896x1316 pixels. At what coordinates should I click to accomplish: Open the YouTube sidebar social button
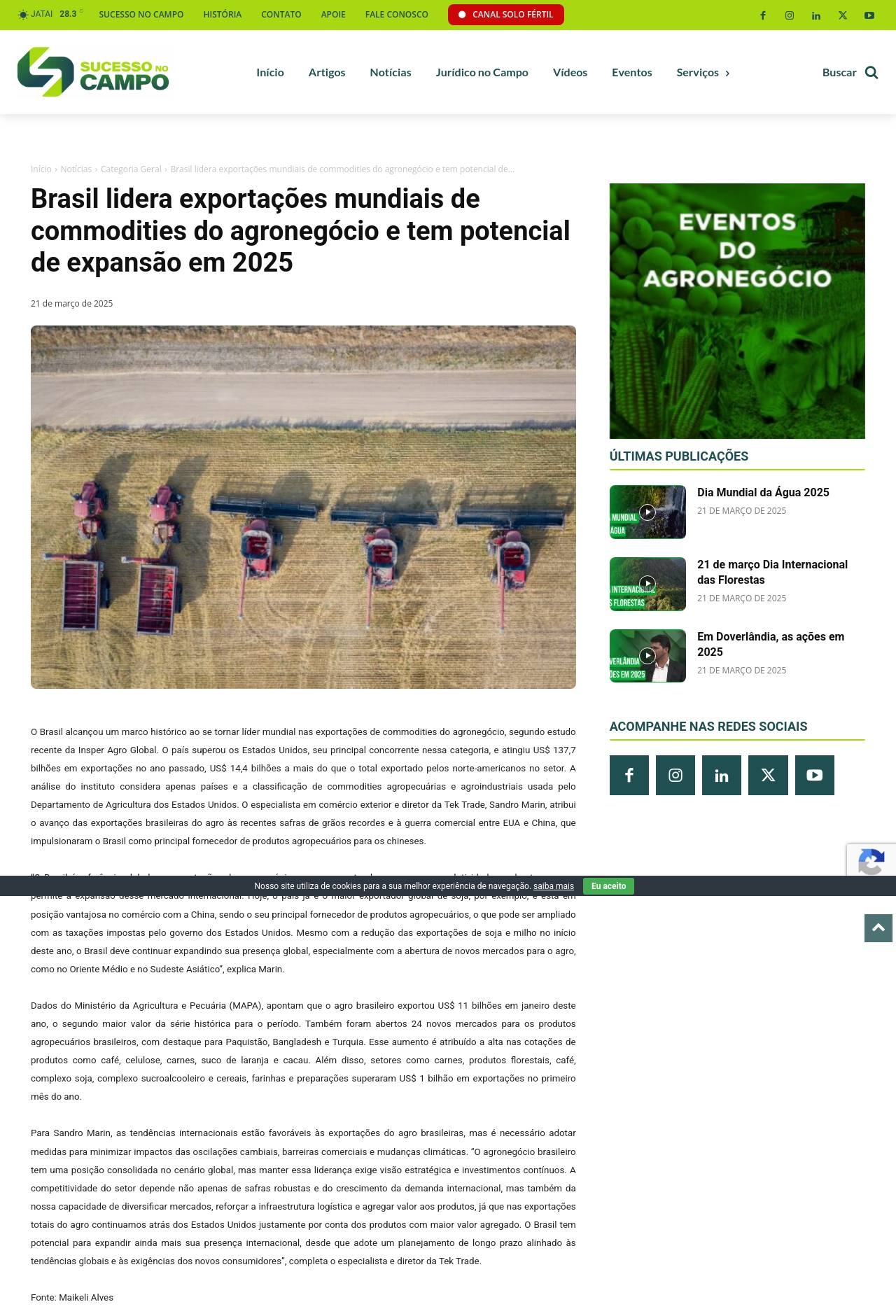[814, 775]
